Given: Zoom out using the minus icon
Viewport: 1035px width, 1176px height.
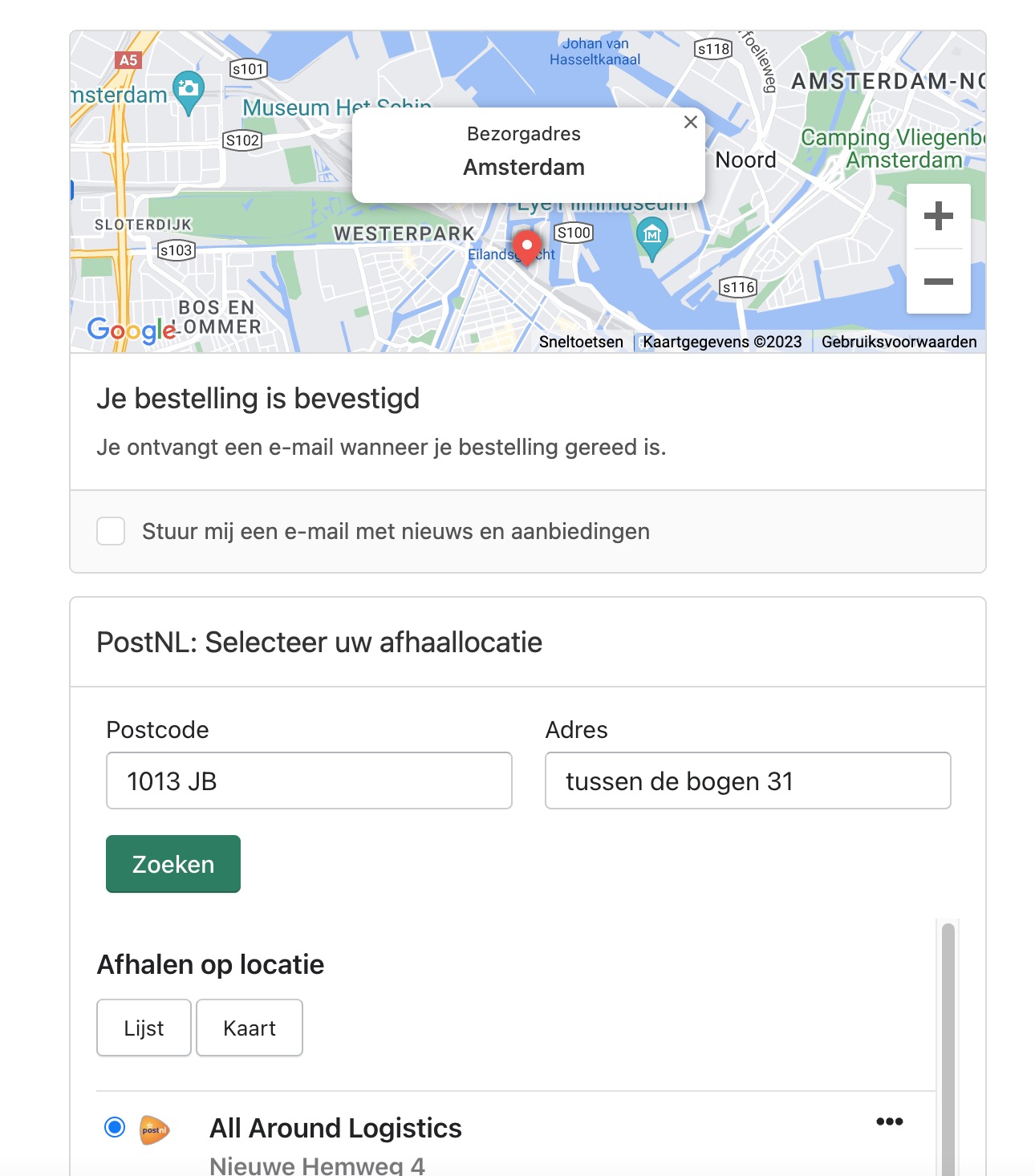Looking at the screenshot, I should coord(937,280).
